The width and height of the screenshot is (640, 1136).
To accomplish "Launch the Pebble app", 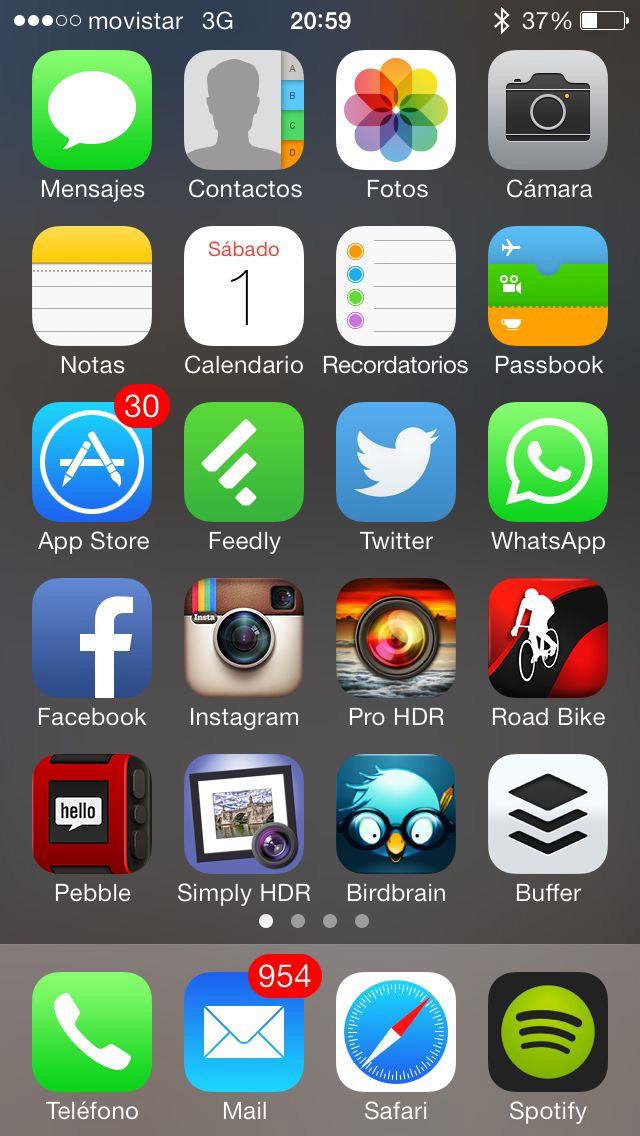I will pos(92,814).
